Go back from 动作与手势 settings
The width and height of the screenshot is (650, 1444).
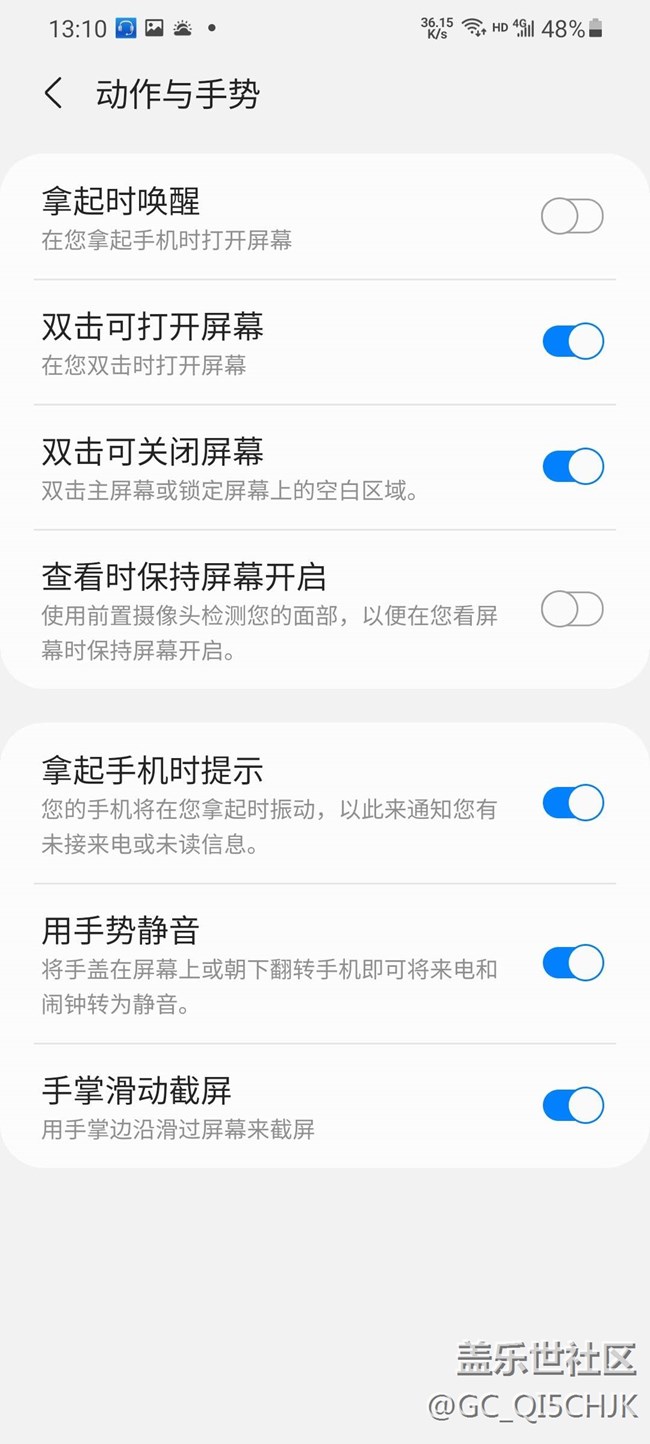[54, 94]
